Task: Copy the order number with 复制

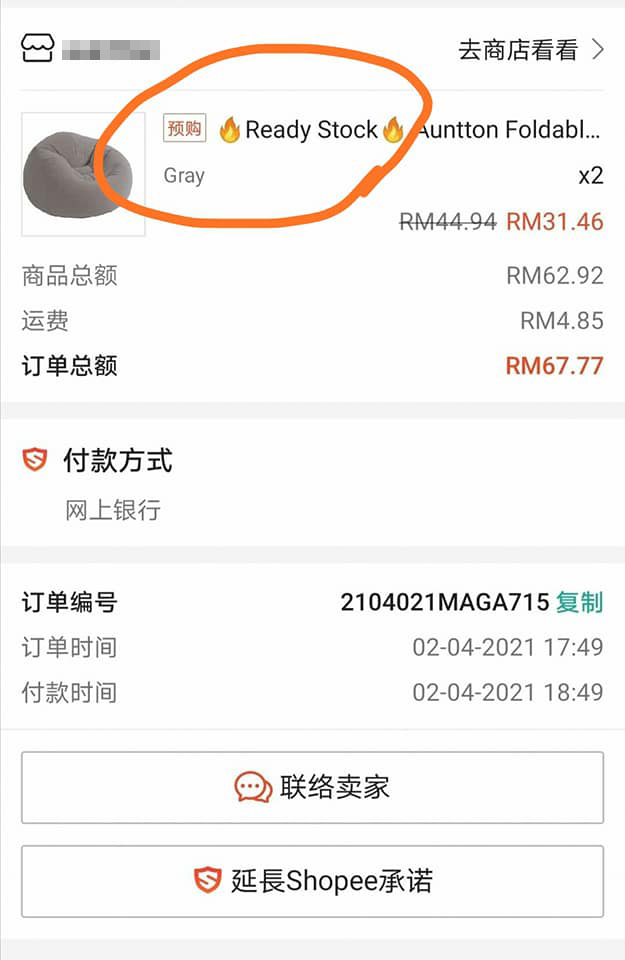Action: click(580, 602)
